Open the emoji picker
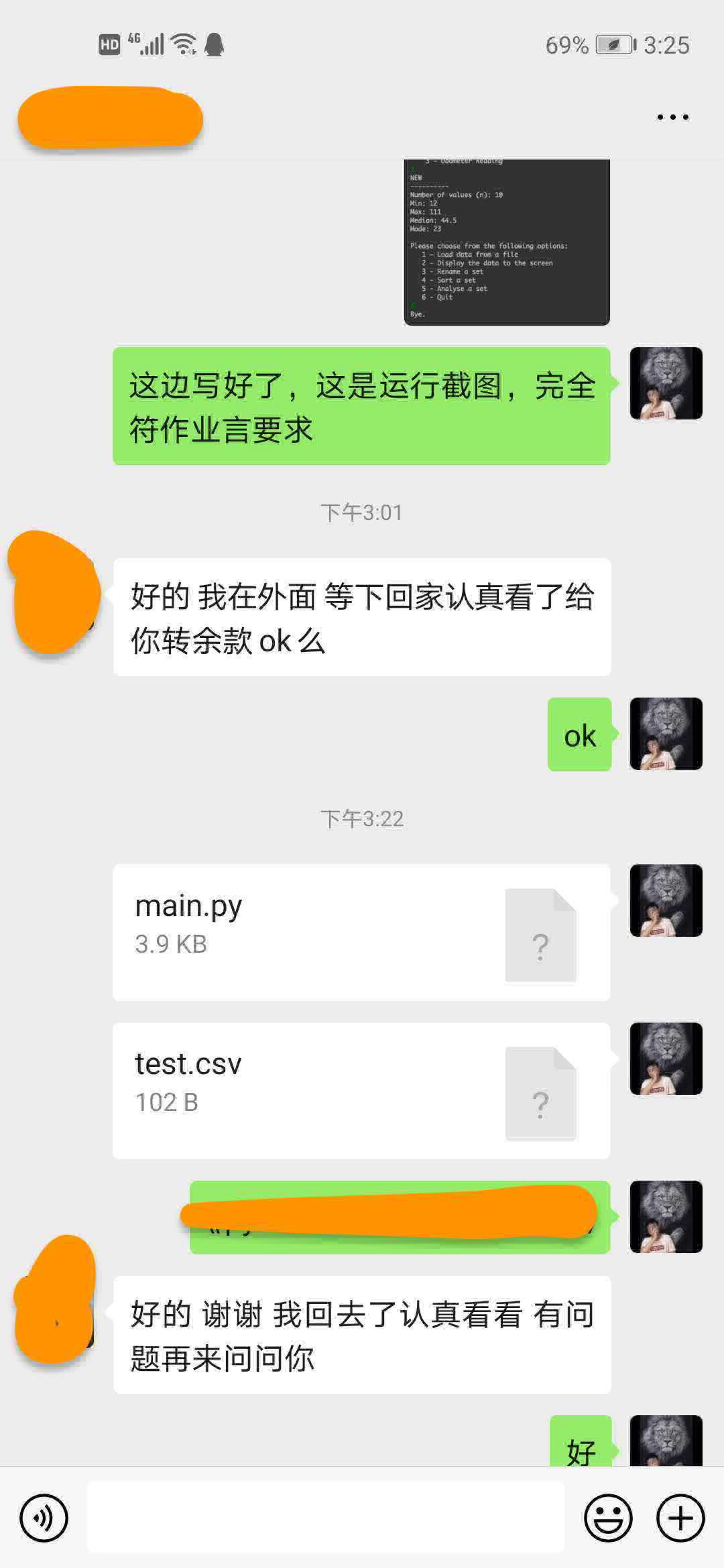This screenshot has height=1568, width=724. (608, 1518)
